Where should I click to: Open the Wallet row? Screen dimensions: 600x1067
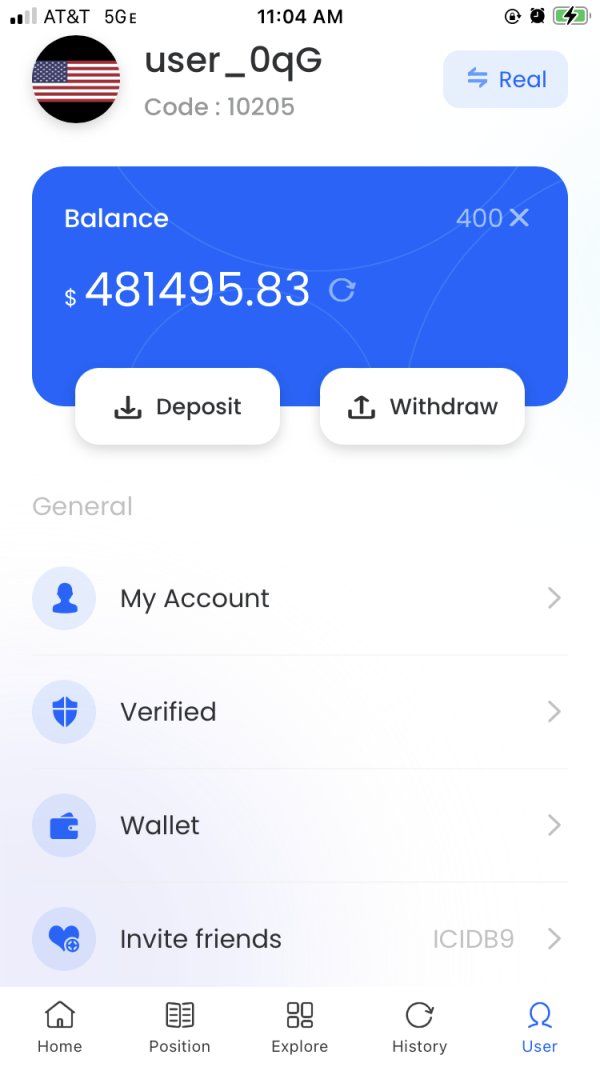tap(300, 825)
